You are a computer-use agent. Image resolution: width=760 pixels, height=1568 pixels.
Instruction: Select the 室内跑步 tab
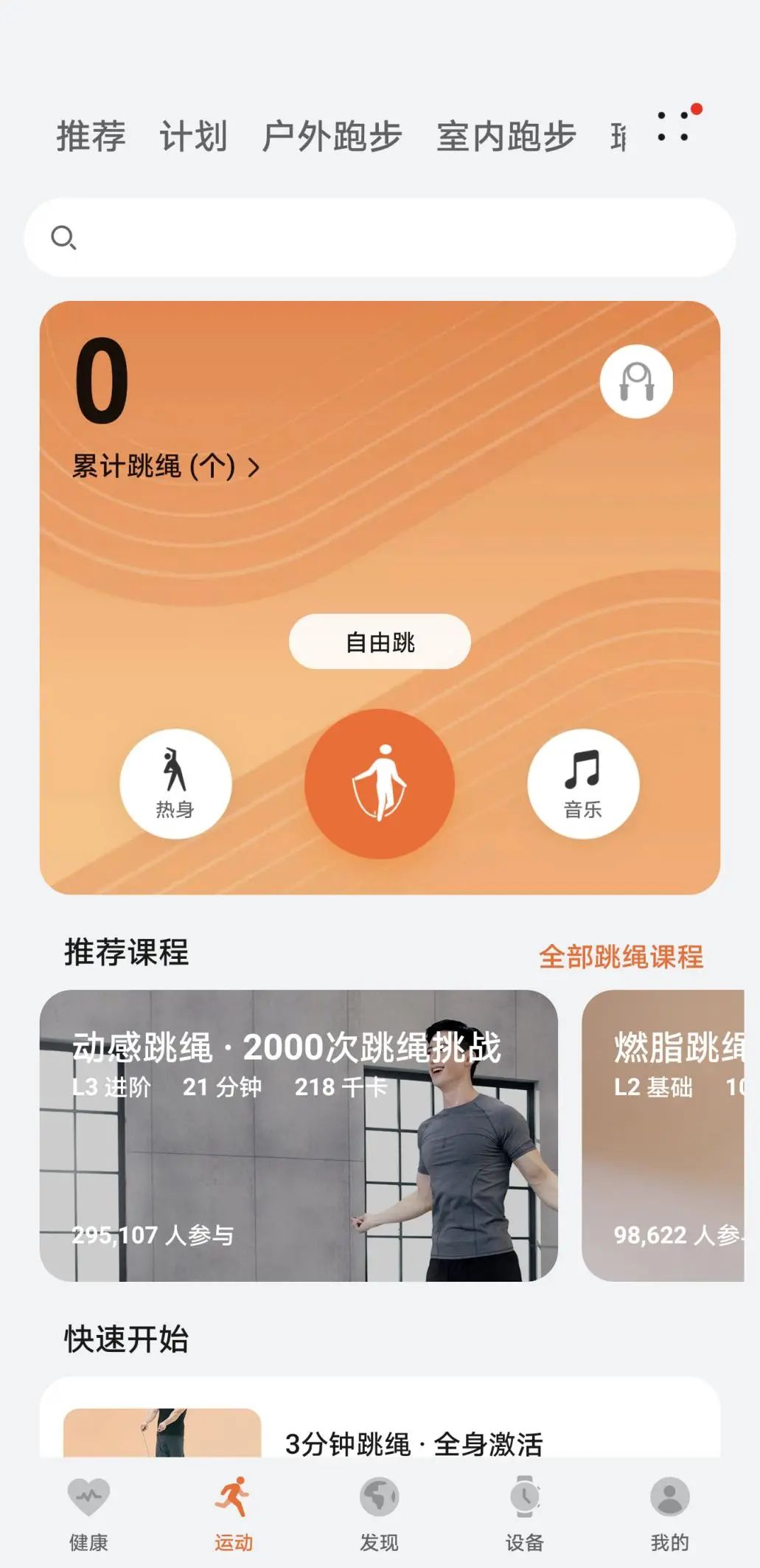point(506,136)
